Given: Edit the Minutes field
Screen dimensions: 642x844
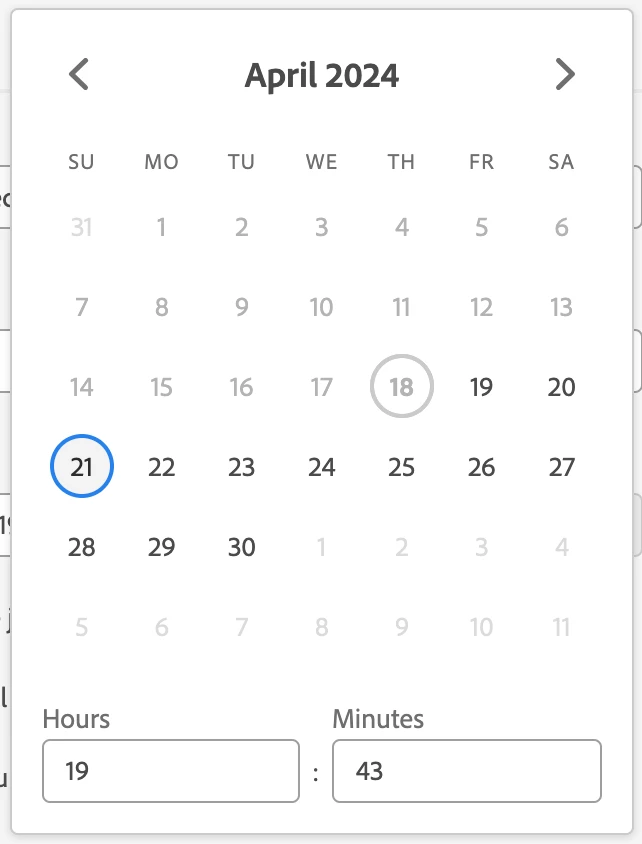Looking at the screenshot, I should point(466,771).
